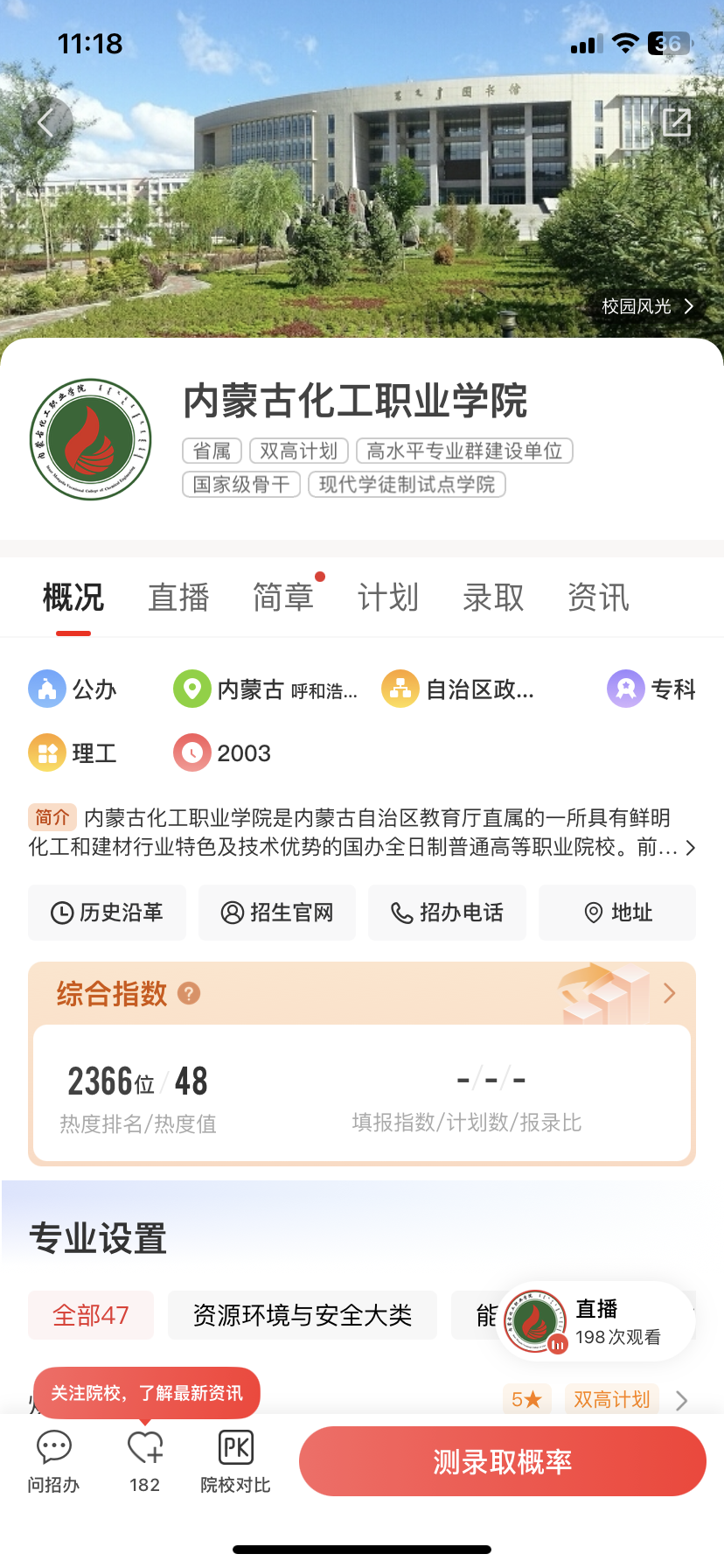The image size is (724, 1568).
Task: Open 院校对比 PK comparison
Action: click(235, 1461)
